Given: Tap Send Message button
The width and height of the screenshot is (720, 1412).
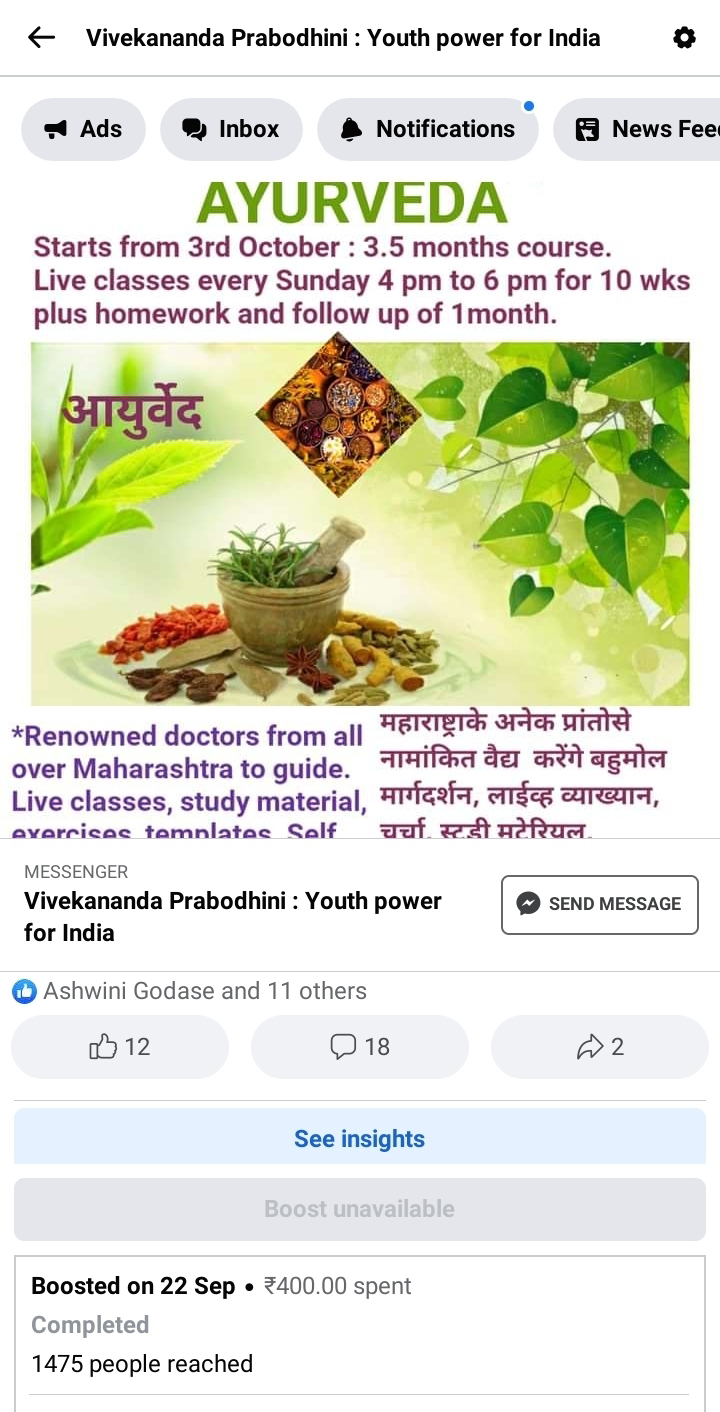Looking at the screenshot, I should point(599,904).
